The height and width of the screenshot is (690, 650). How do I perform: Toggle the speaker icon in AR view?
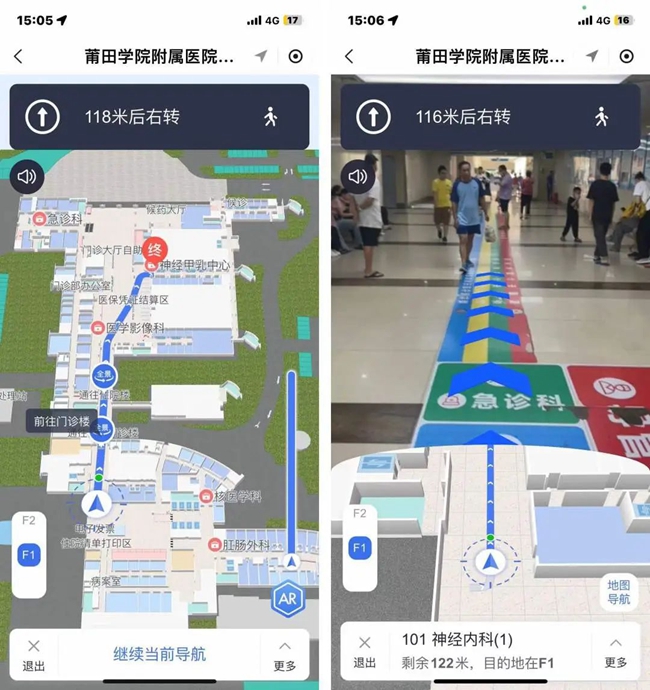pos(357,177)
